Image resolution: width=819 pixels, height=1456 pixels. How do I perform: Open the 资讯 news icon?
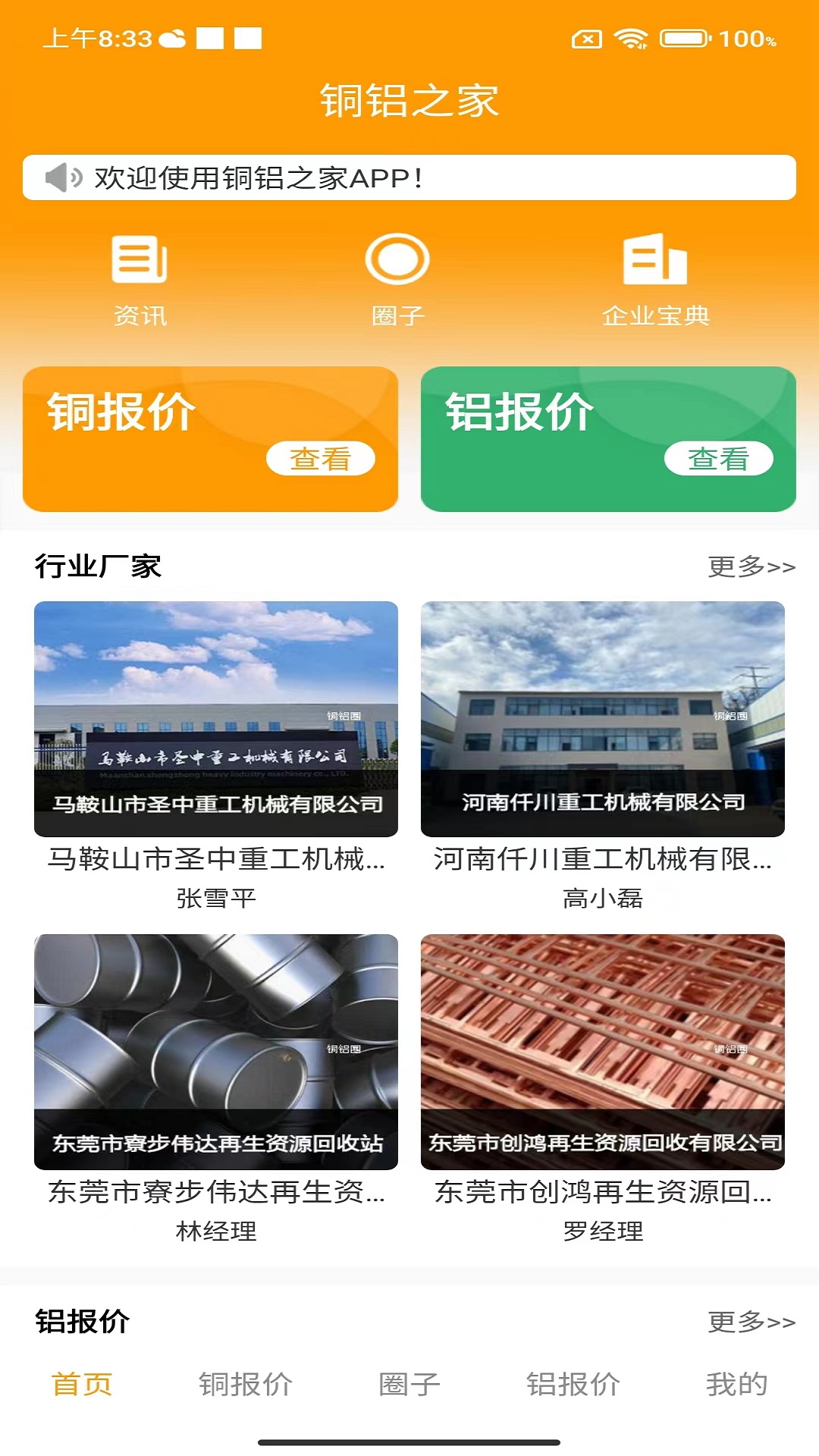(140, 260)
